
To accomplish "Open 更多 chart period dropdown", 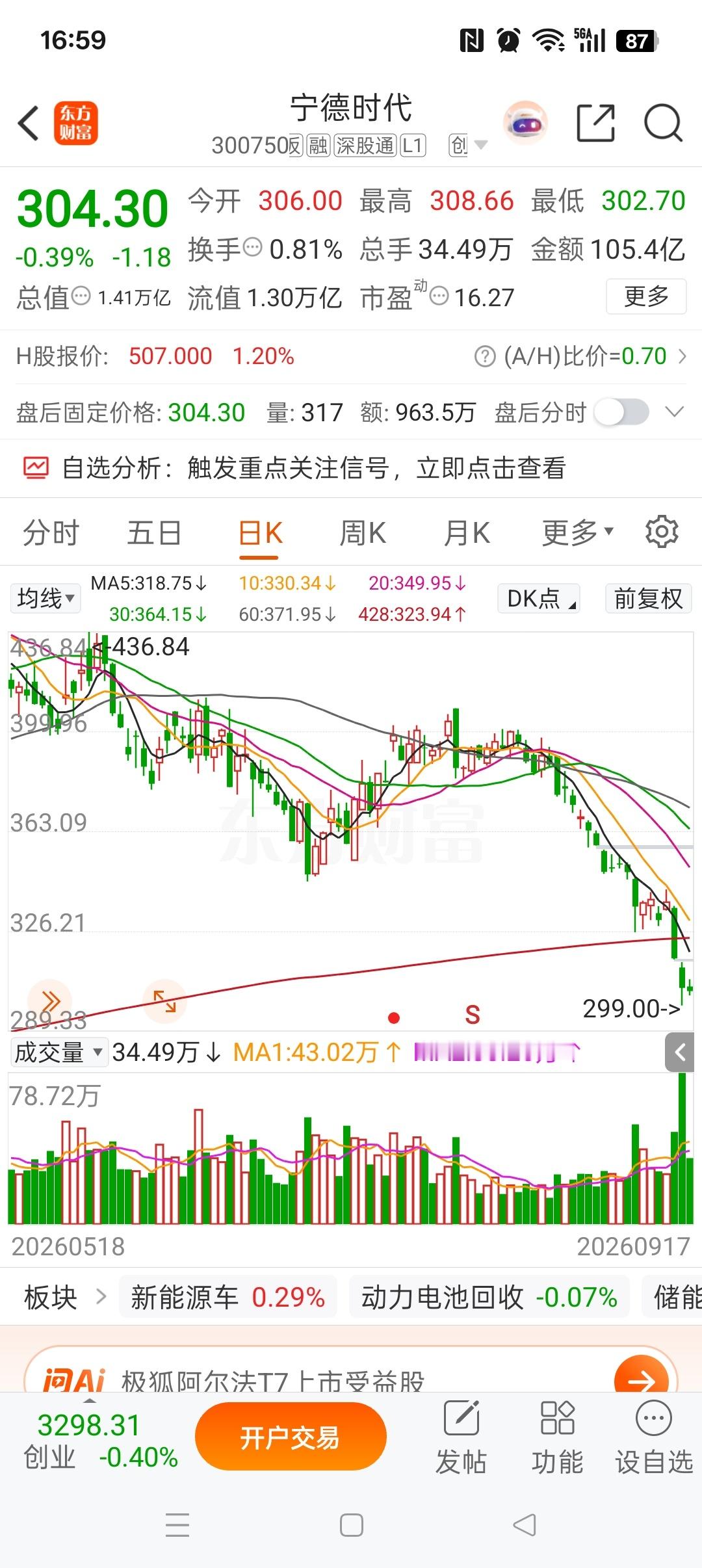I will coord(577,533).
